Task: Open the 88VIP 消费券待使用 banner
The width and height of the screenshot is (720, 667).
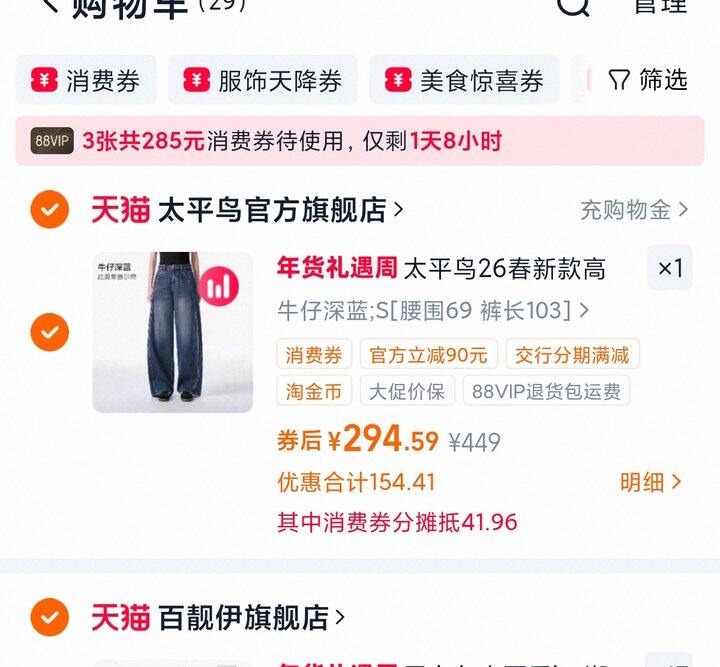Action: 360,141
